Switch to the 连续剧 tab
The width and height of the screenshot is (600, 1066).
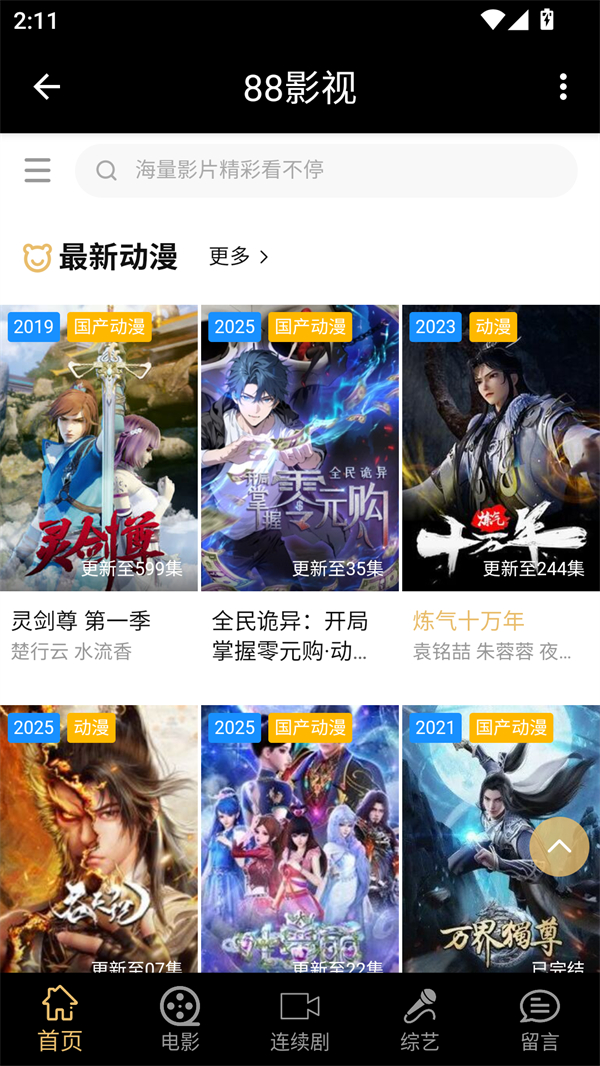[x=300, y=1019]
